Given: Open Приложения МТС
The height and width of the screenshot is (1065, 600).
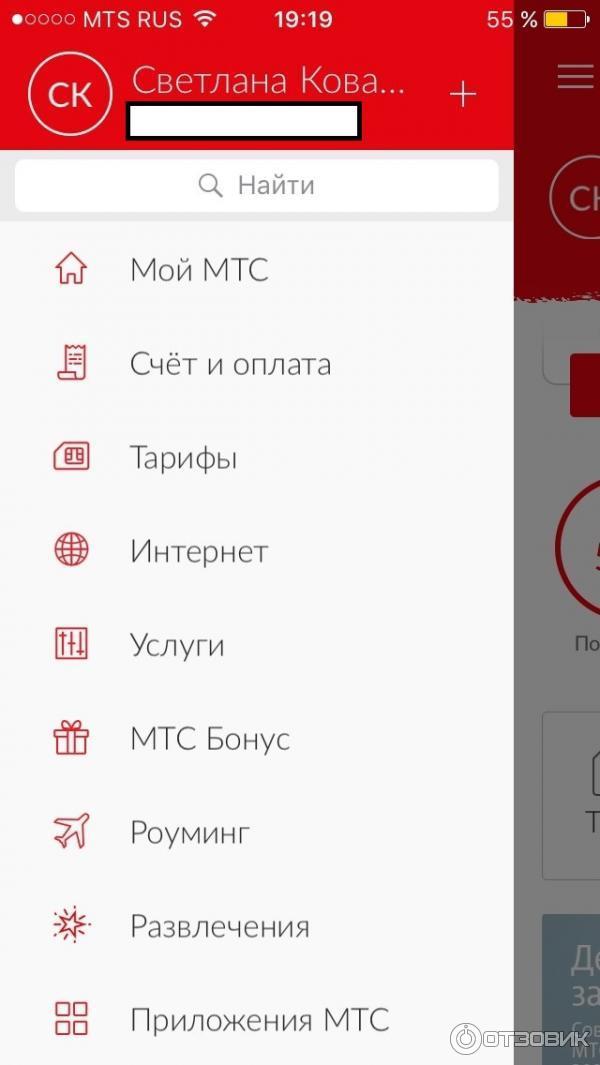Looking at the screenshot, I should tap(259, 1020).
